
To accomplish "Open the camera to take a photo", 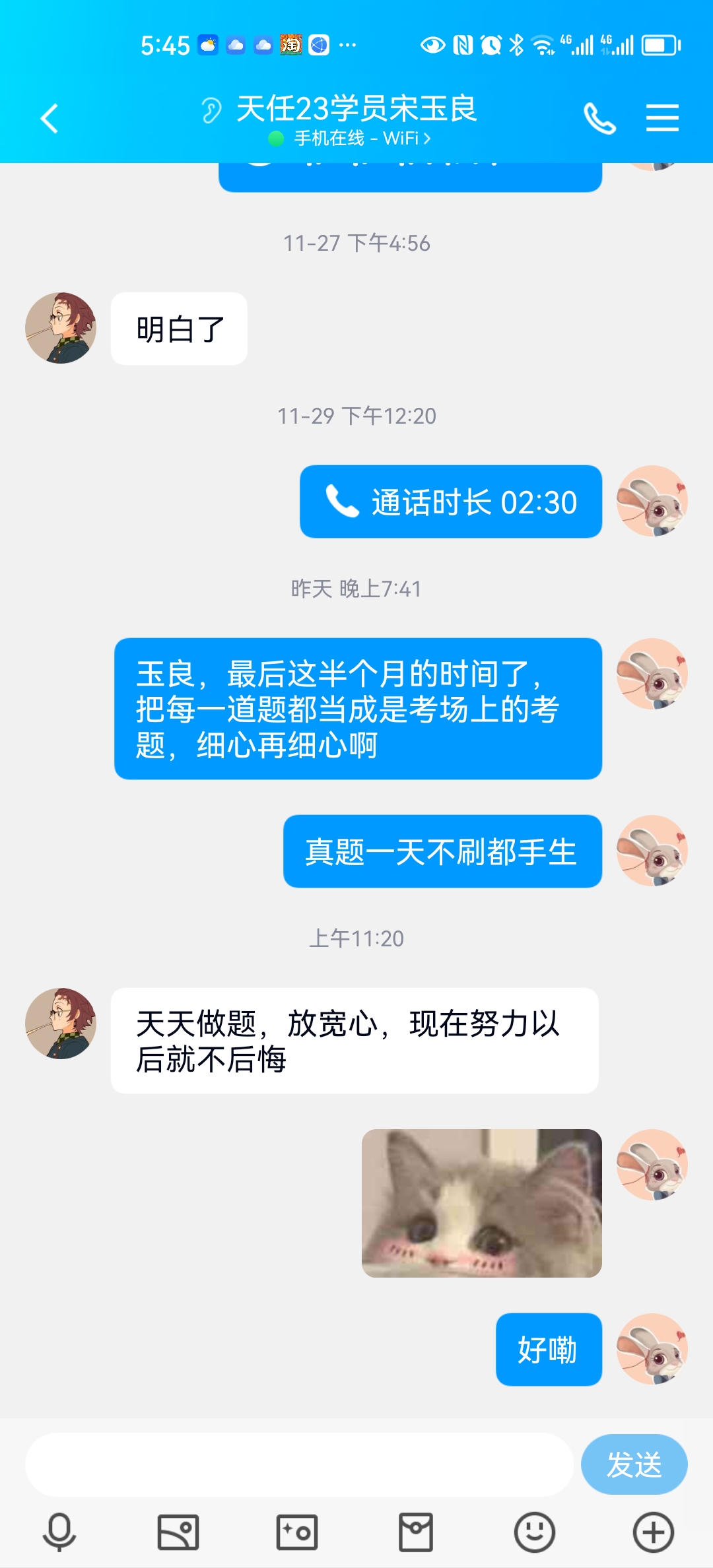I will [297, 1532].
